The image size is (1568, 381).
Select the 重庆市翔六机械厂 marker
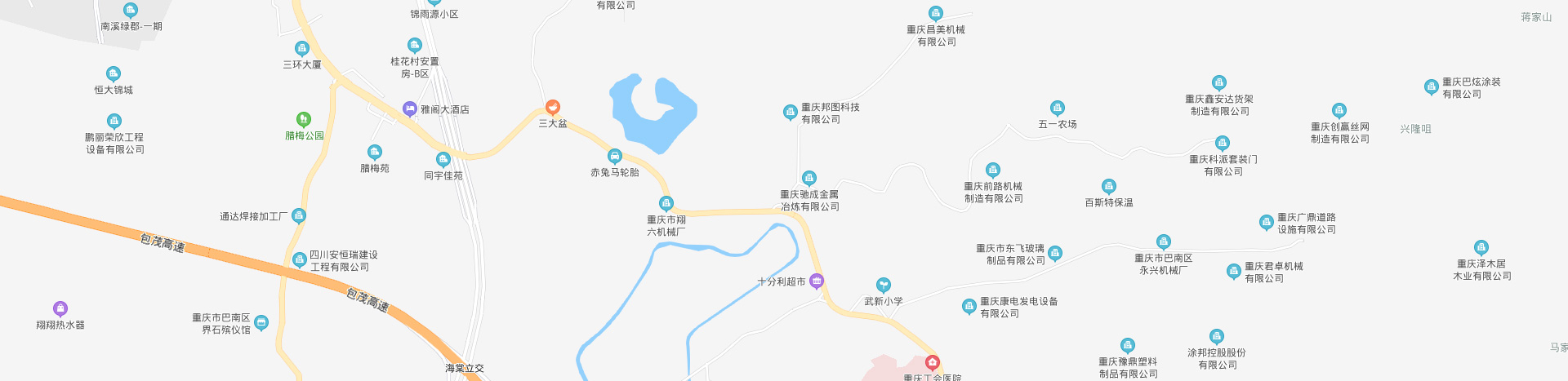coord(666,204)
